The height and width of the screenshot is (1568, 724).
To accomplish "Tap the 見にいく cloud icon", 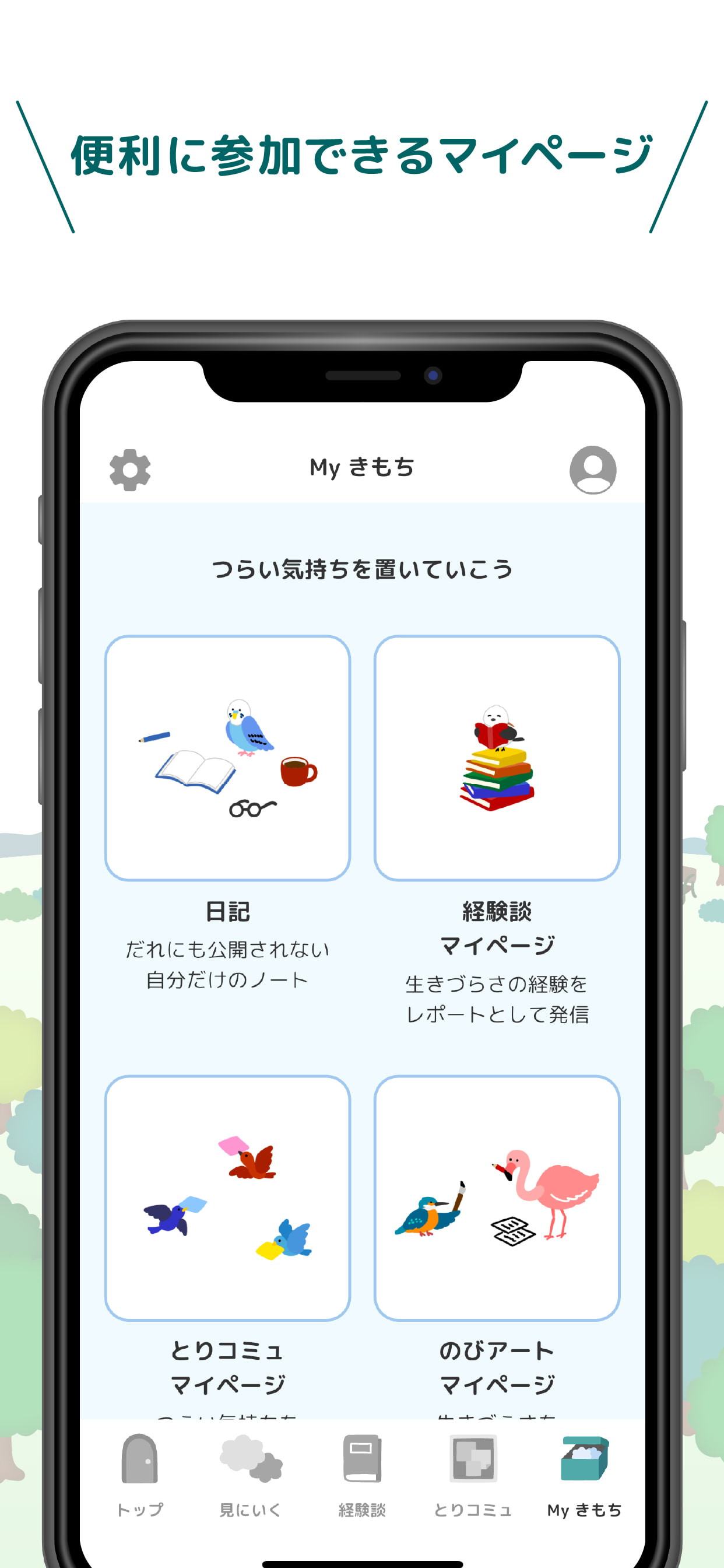I will tap(251, 1458).
